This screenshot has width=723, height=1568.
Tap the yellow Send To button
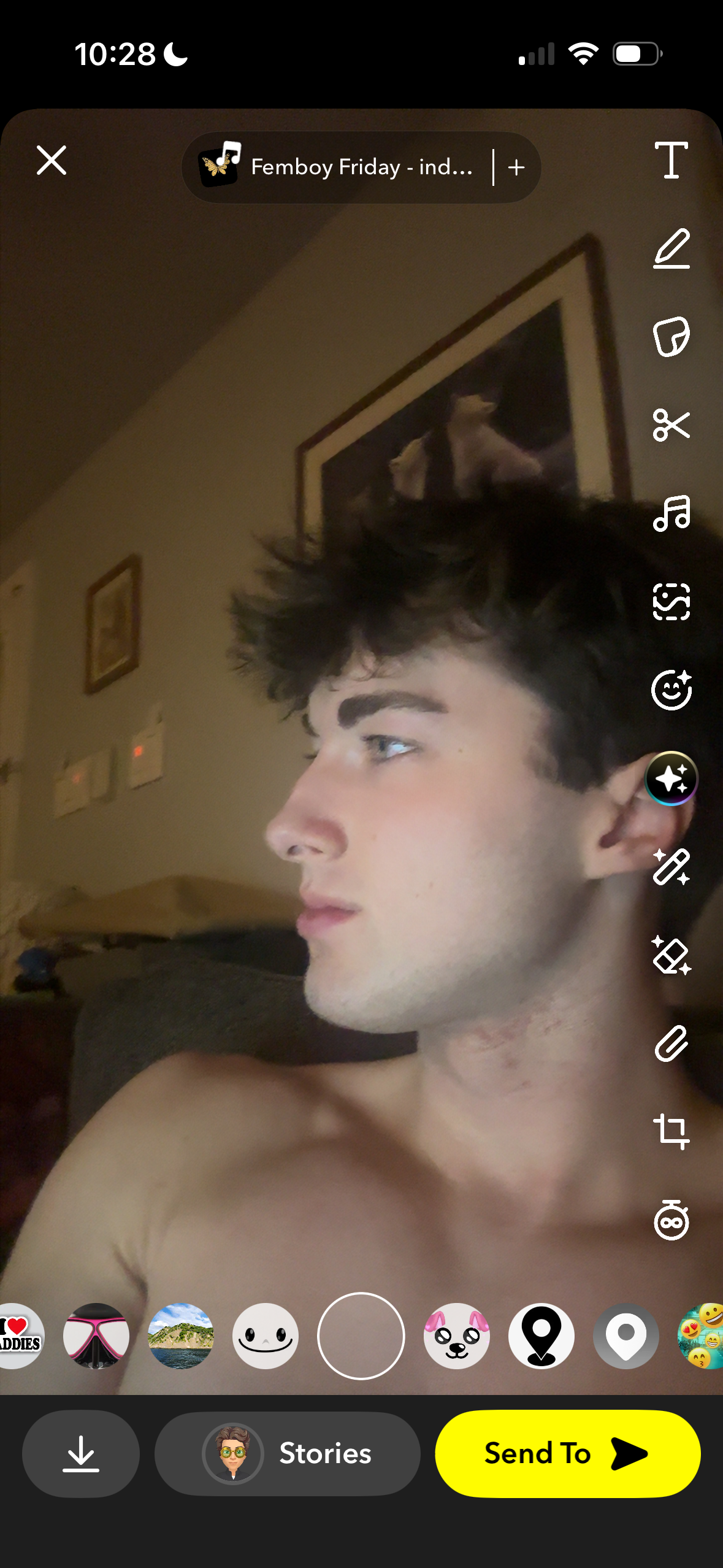point(567,1453)
